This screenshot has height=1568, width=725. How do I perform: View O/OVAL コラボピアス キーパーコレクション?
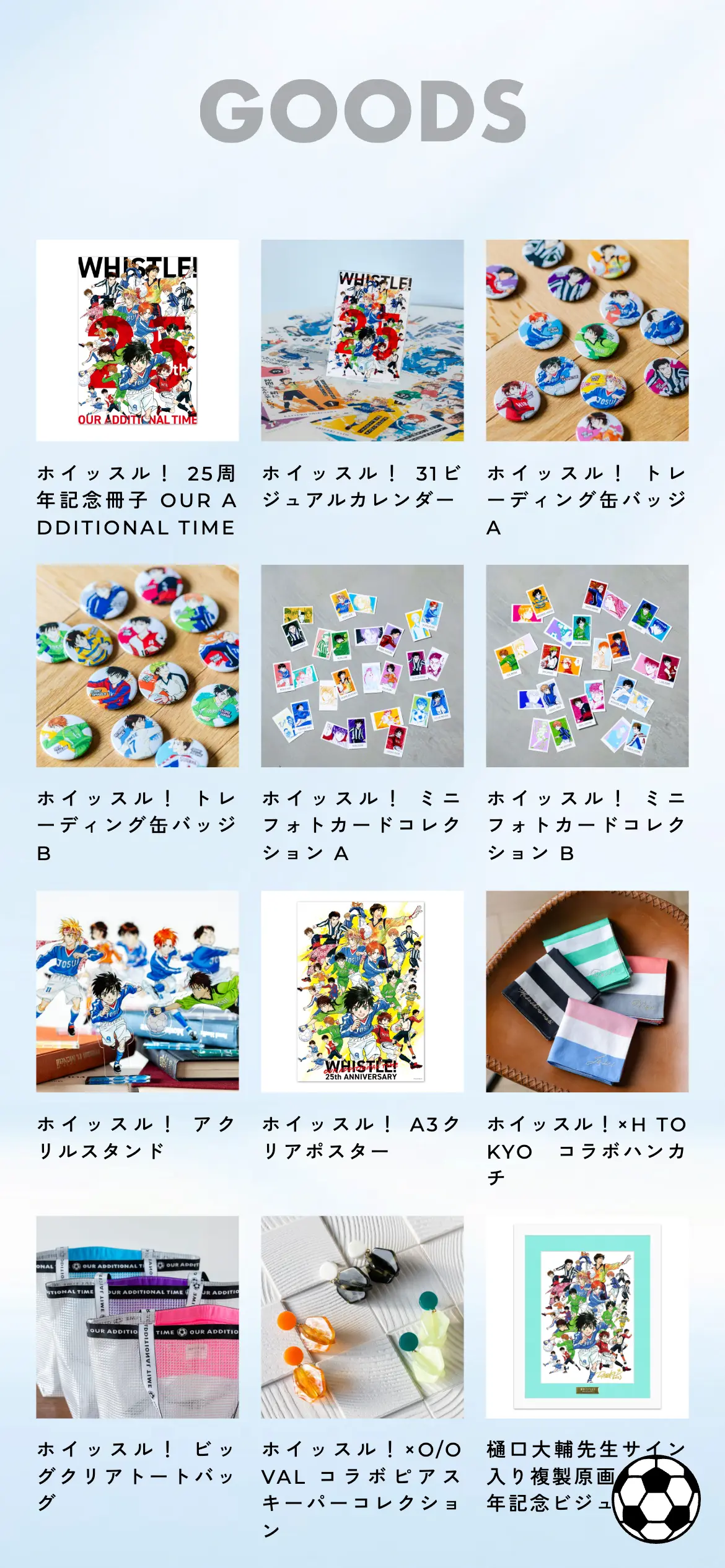point(362,1317)
